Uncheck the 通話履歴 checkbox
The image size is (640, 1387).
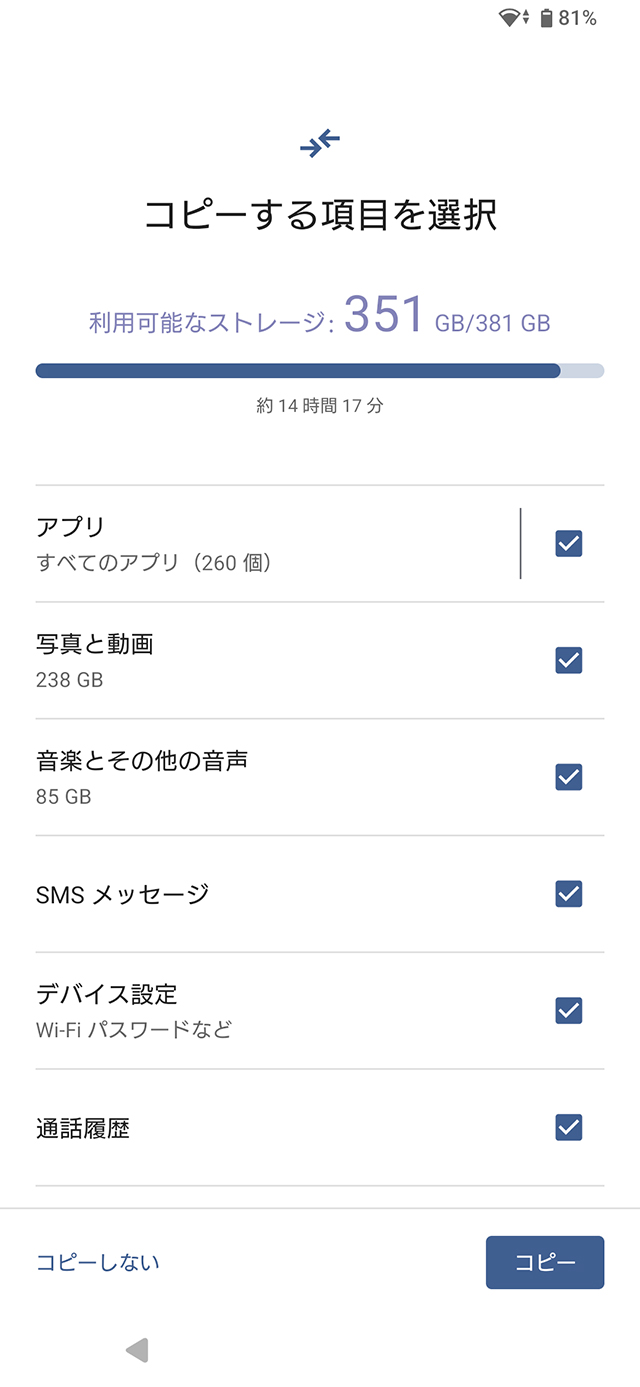pyautogui.click(x=568, y=1127)
